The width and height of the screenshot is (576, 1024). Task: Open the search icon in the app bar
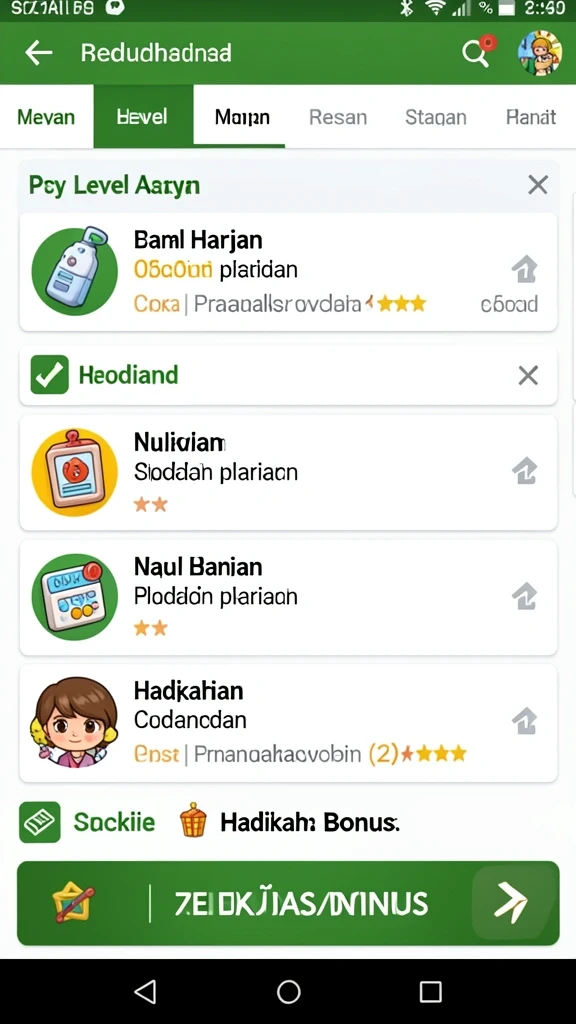[x=477, y=53]
